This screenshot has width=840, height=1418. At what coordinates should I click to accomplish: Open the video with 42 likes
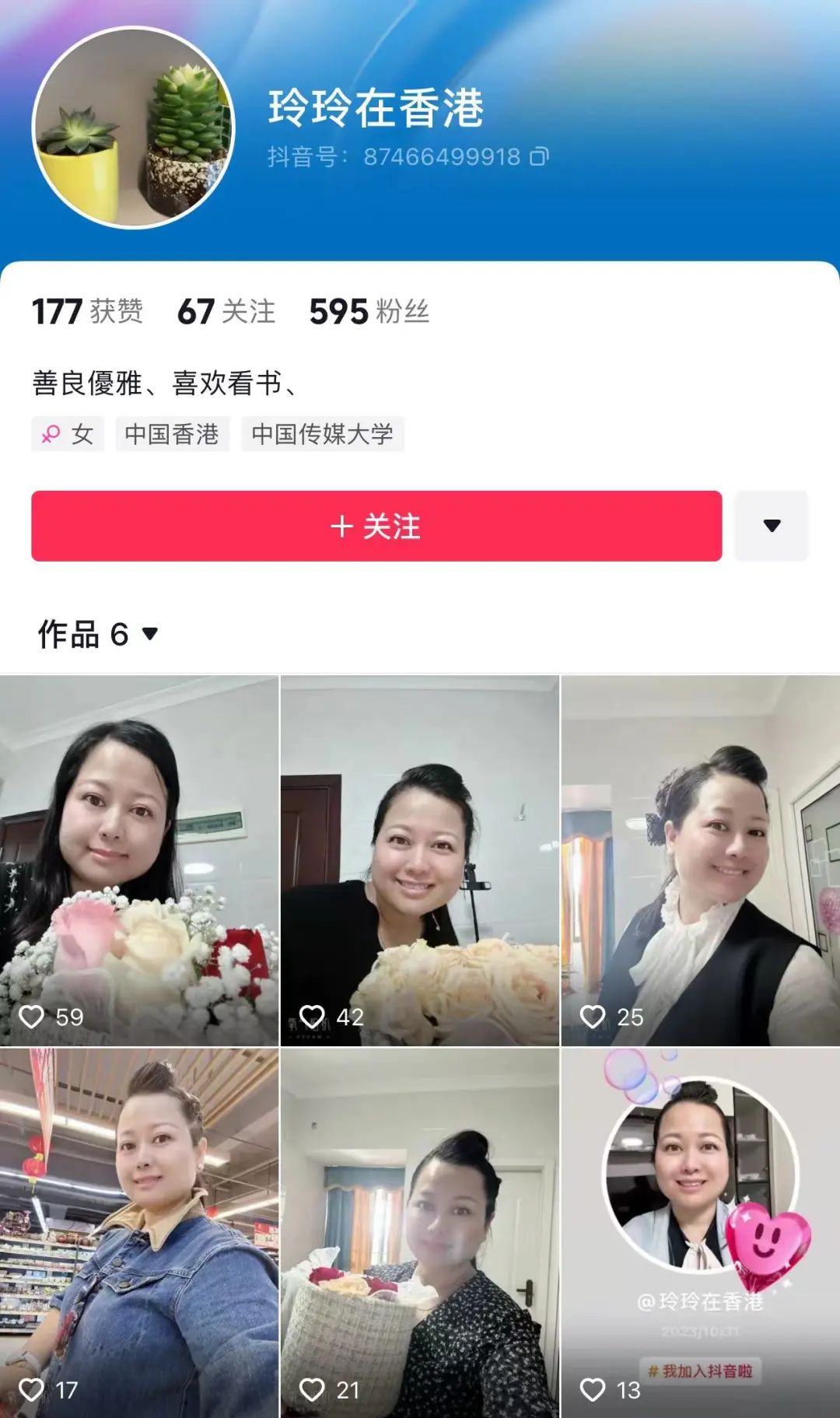coord(420,860)
